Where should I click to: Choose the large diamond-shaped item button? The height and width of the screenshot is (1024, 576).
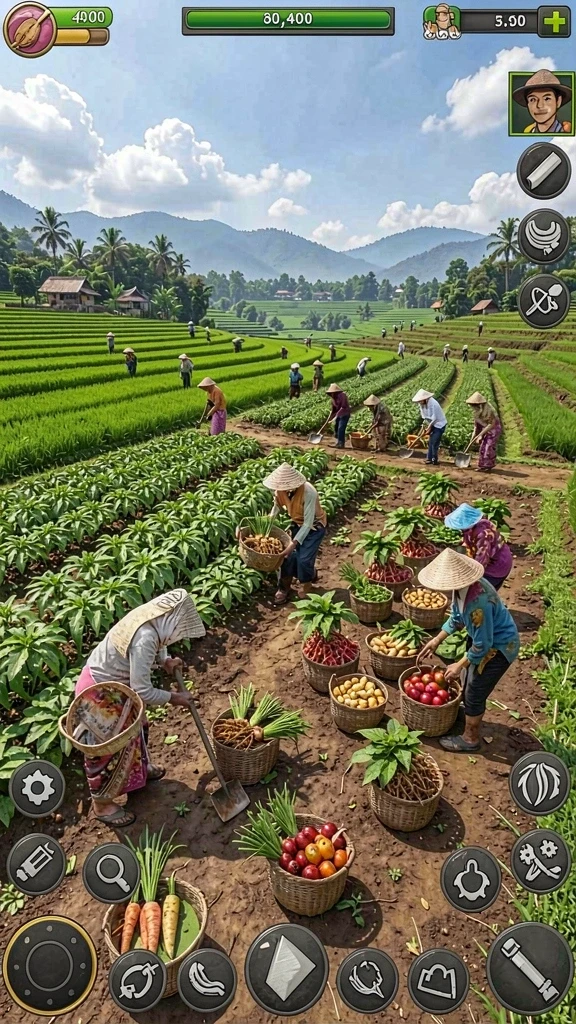[x=286, y=969]
